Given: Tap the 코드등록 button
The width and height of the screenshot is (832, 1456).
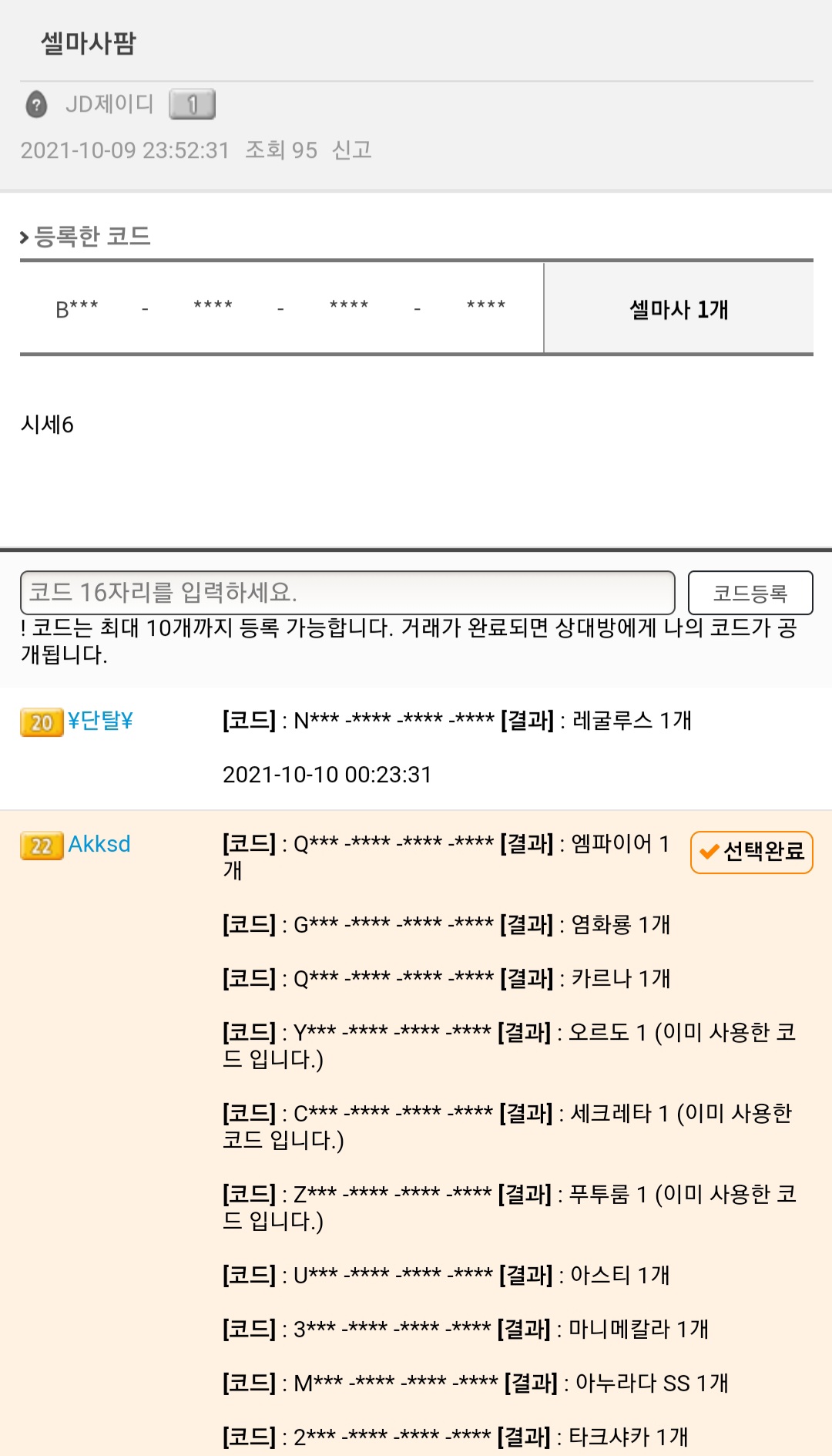Looking at the screenshot, I should click(x=750, y=593).
